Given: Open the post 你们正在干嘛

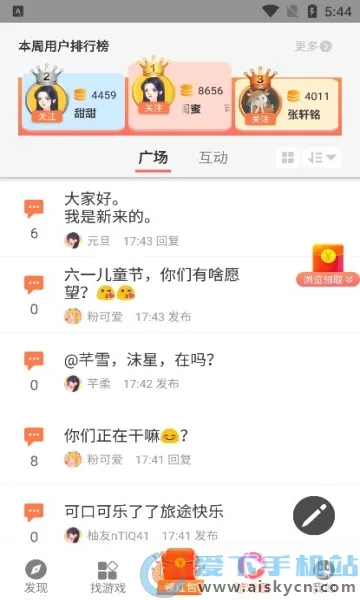Looking at the screenshot, I should [x=180, y=447].
